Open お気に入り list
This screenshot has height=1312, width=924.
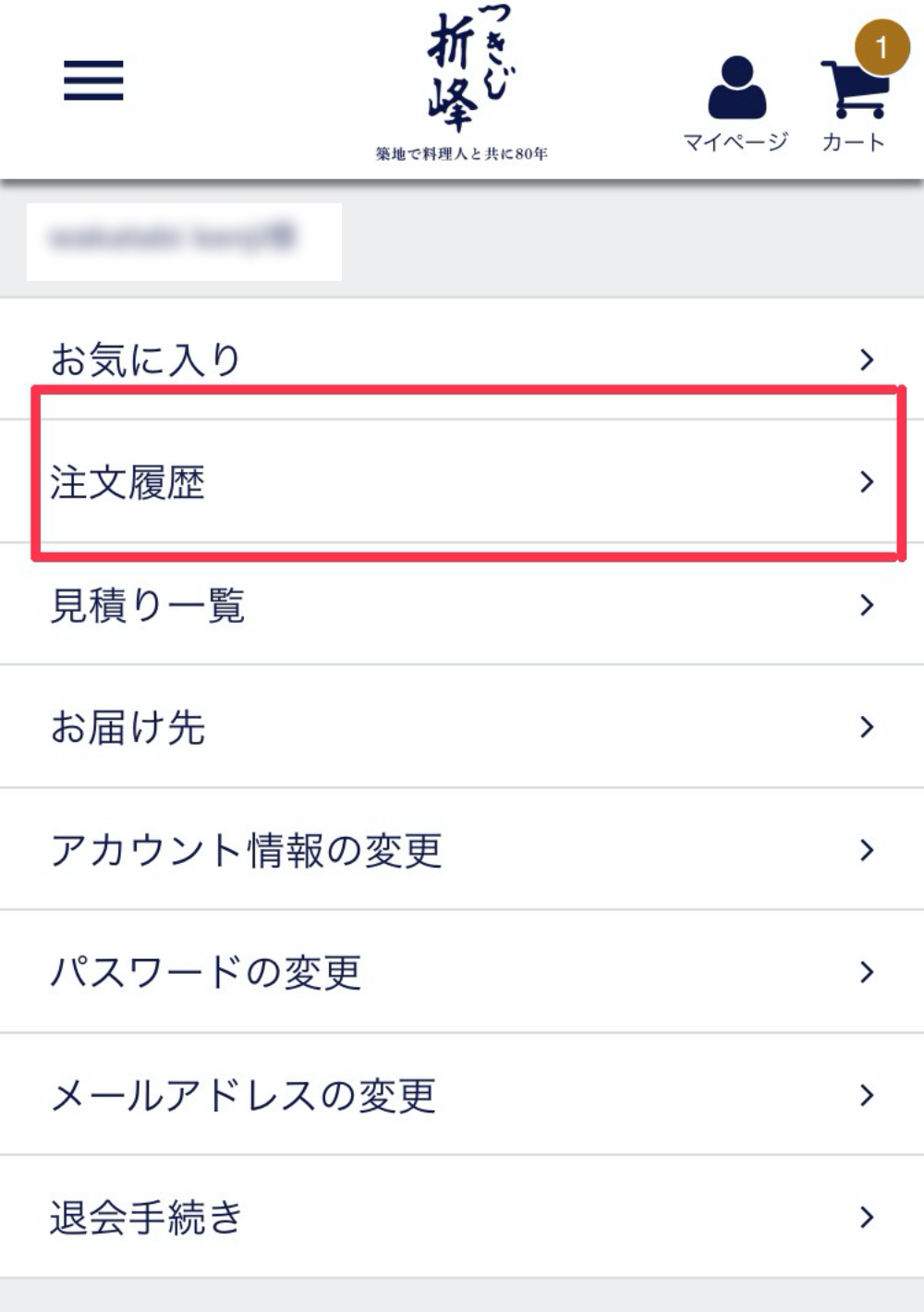pyautogui.click(x=462, y=359)
